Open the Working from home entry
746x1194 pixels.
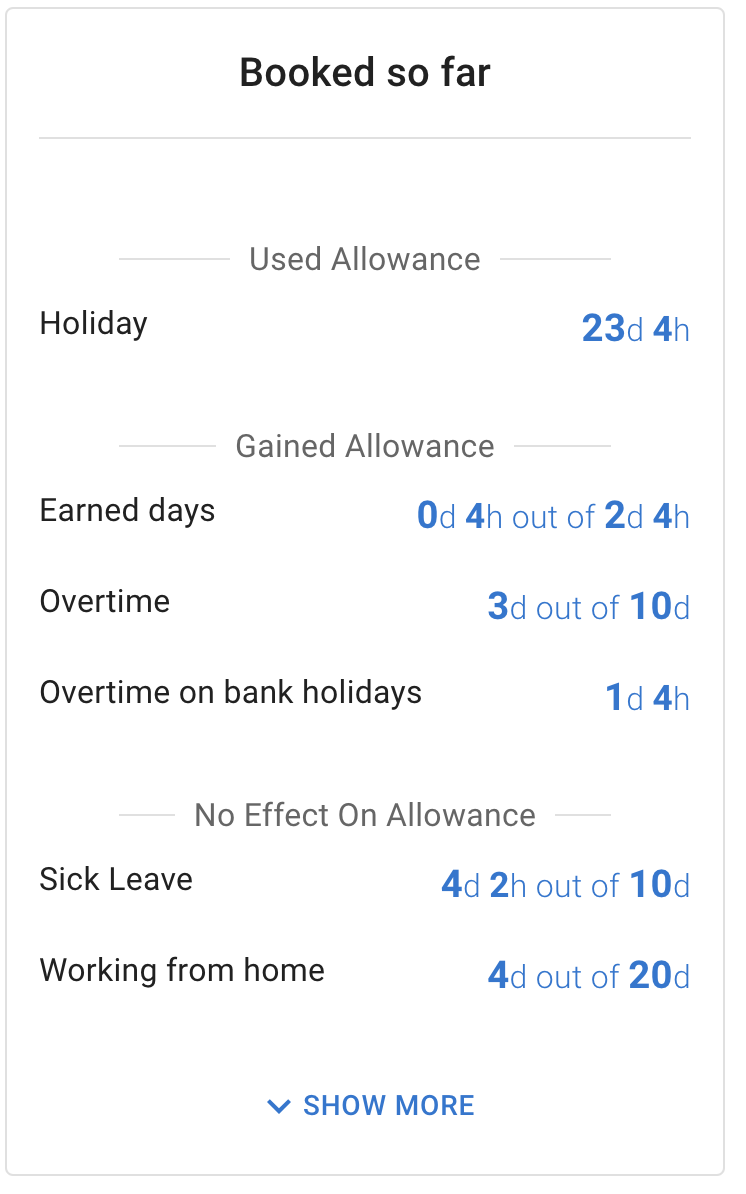pyautogui.click(x=181, y=970)
